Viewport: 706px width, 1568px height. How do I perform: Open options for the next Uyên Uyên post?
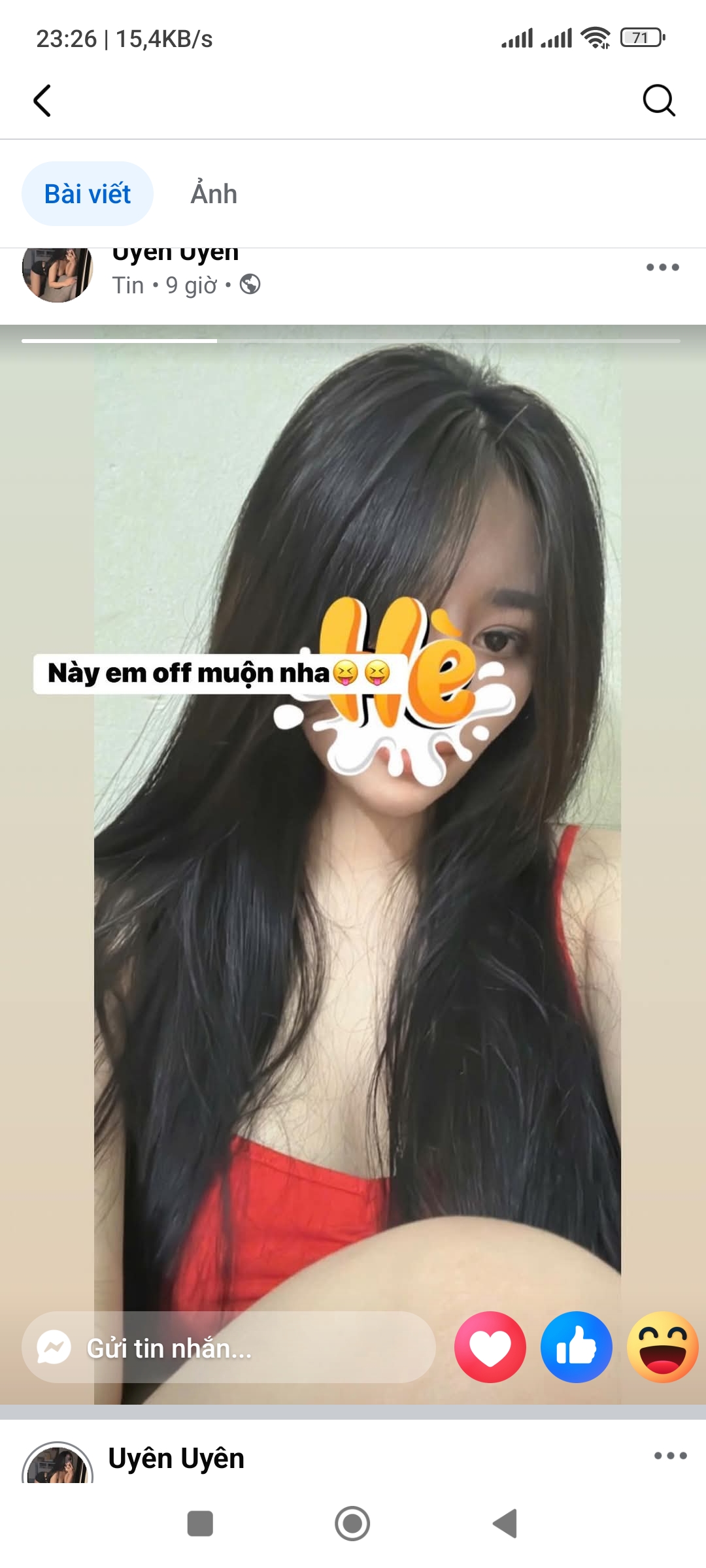click(x=670, y=1456)
